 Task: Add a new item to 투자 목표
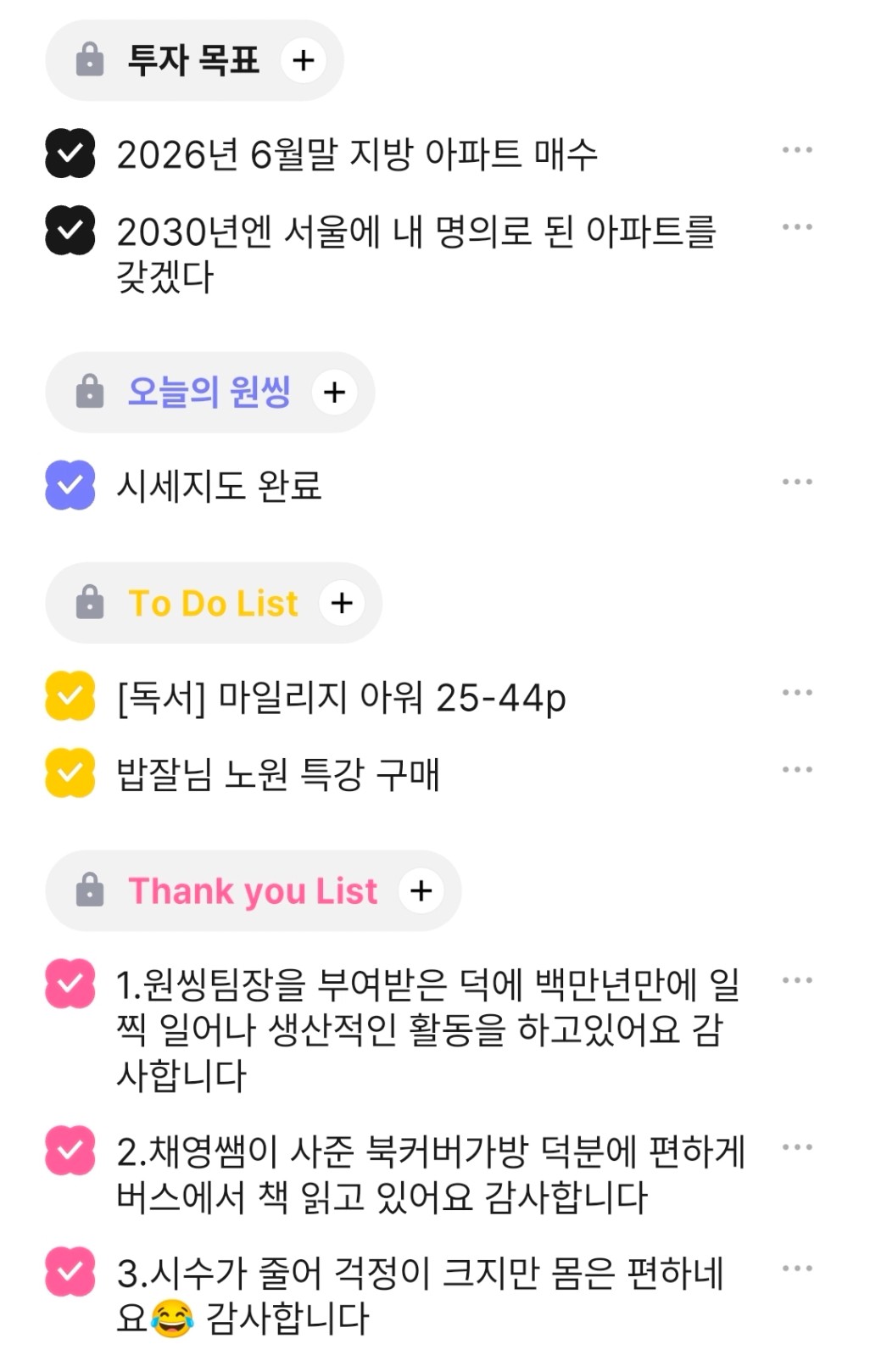pos(303,60)
